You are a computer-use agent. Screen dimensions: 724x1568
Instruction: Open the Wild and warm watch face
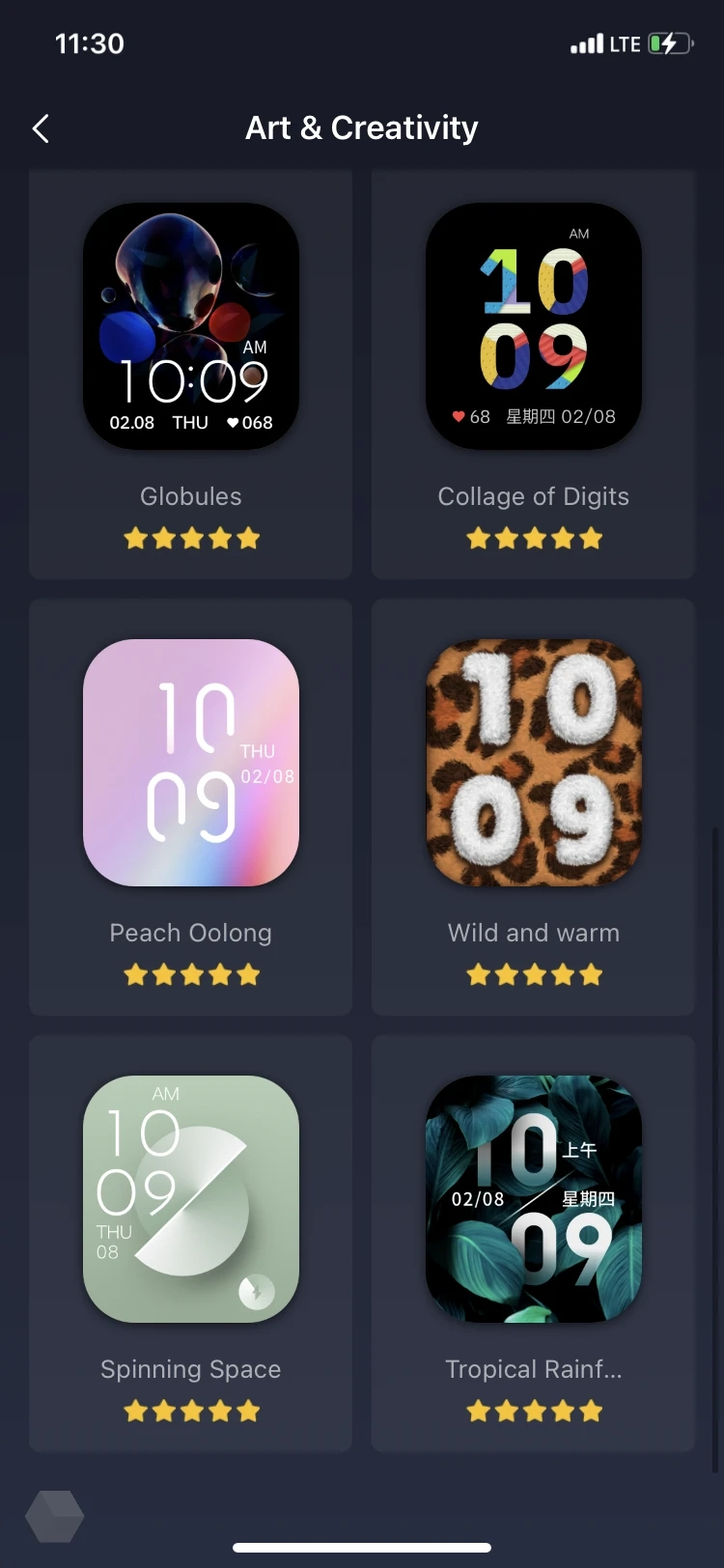[x=534, y=763]
